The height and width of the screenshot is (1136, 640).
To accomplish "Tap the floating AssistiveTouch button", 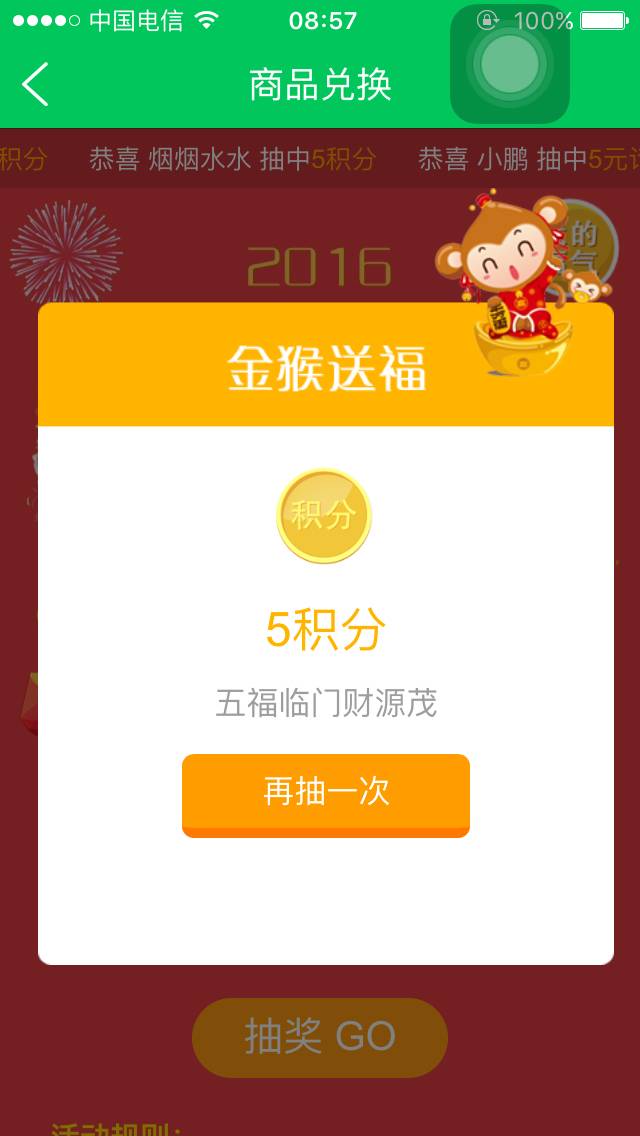I will coord(510,64).
